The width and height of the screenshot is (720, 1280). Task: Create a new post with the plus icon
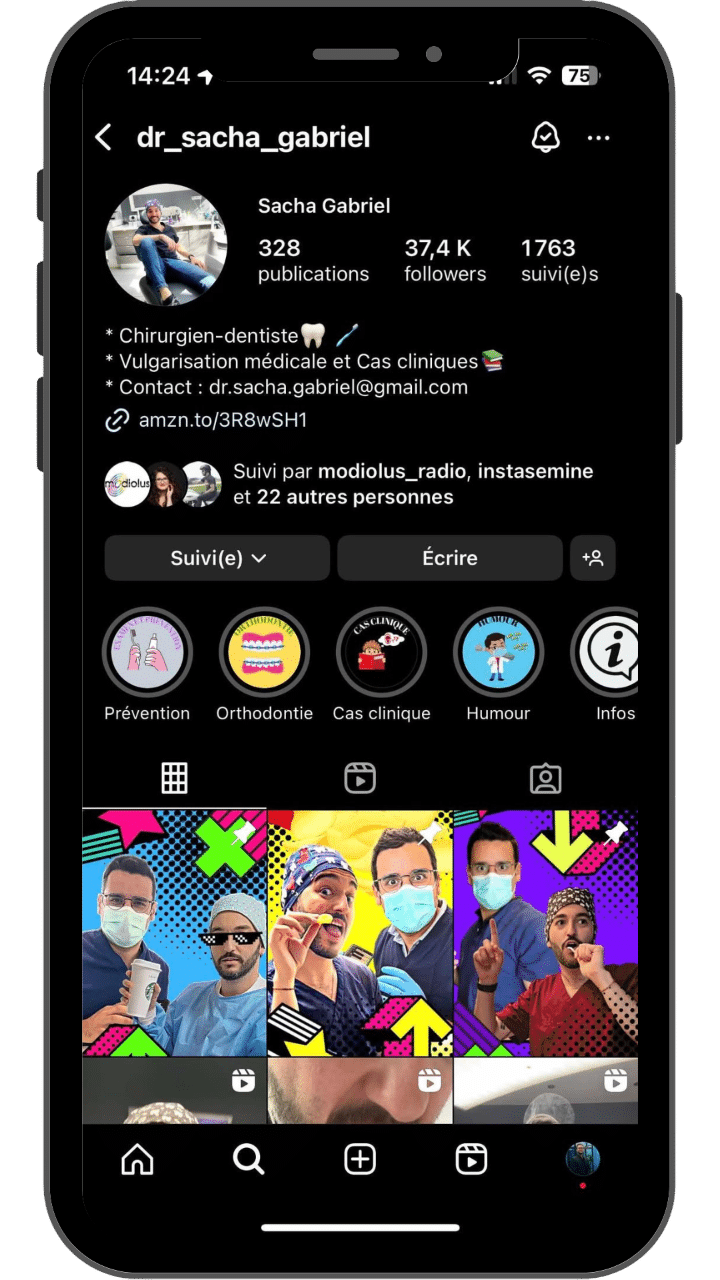(360, 1159)
